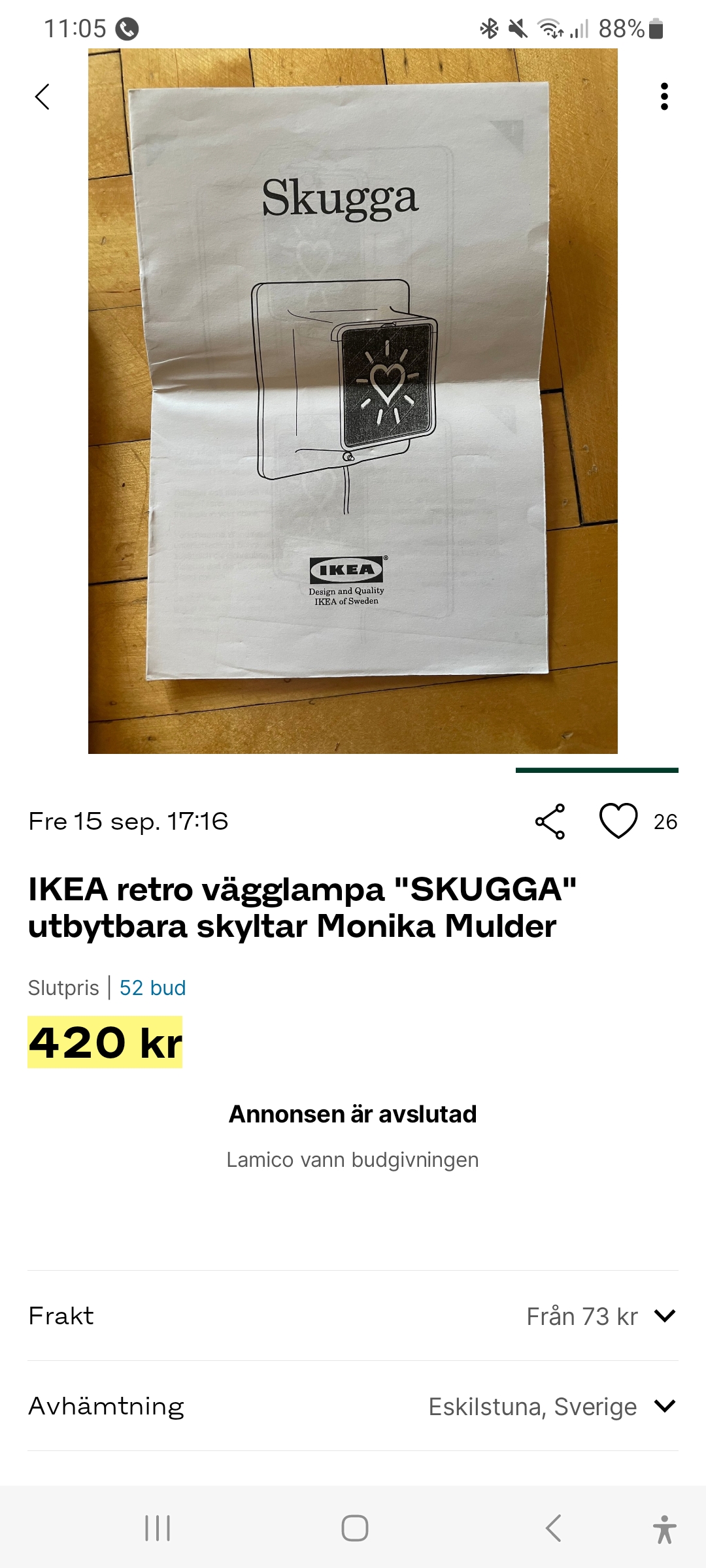Expand the Frakt shipping options
This screenshot has height=1568, width=706.
[x=664, y=1315]
